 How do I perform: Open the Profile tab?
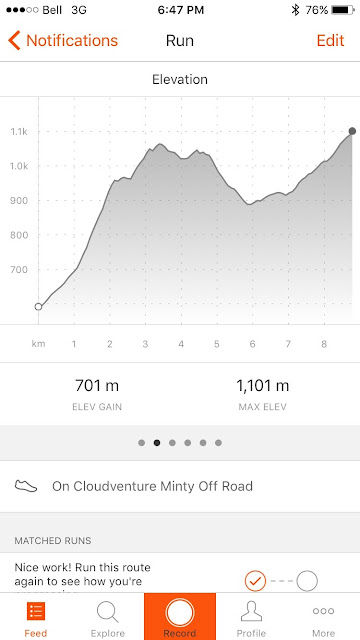click(x=251, y=617)
